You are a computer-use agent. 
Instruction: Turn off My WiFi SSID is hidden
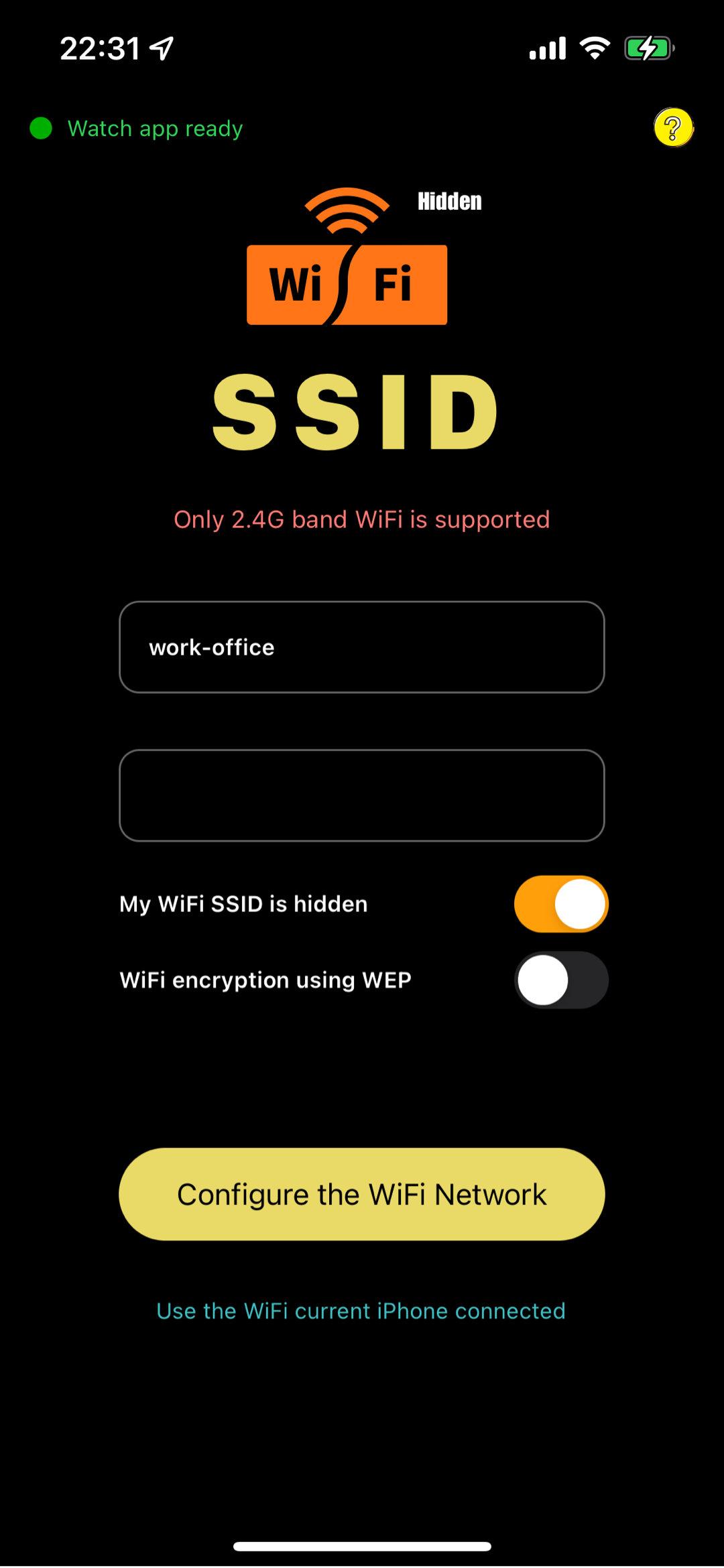click(x=560, y=904)
